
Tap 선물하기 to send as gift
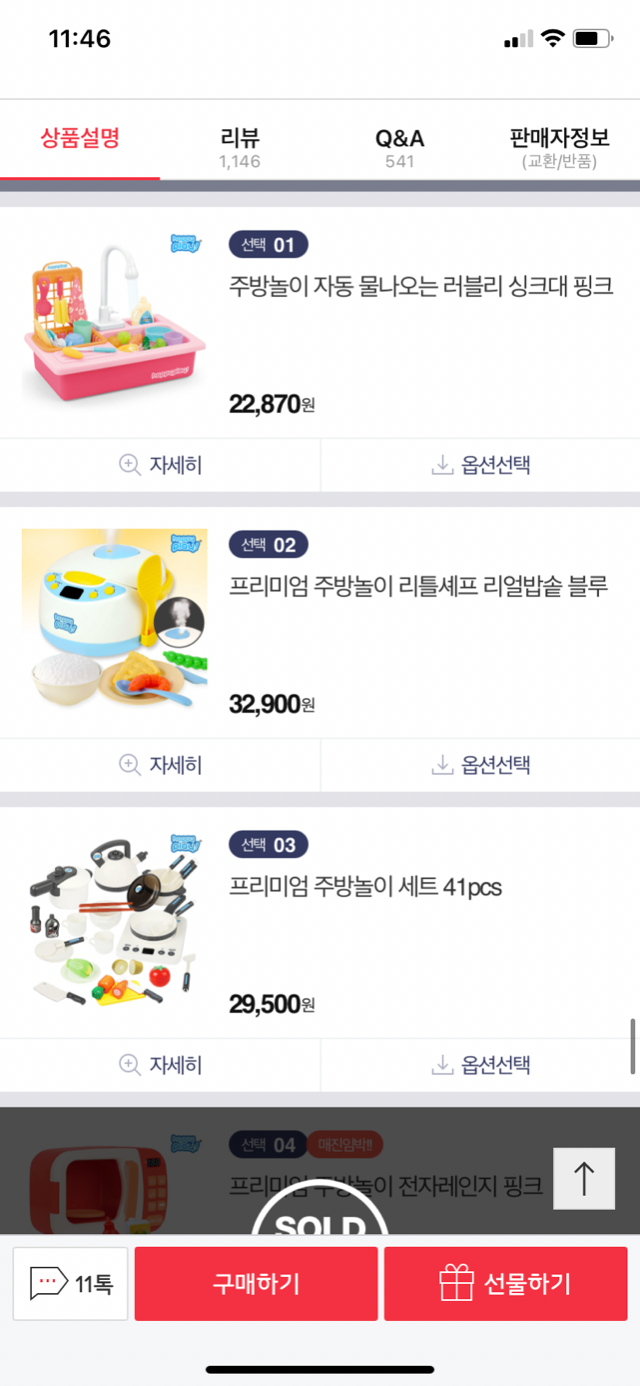[505, 1283]
